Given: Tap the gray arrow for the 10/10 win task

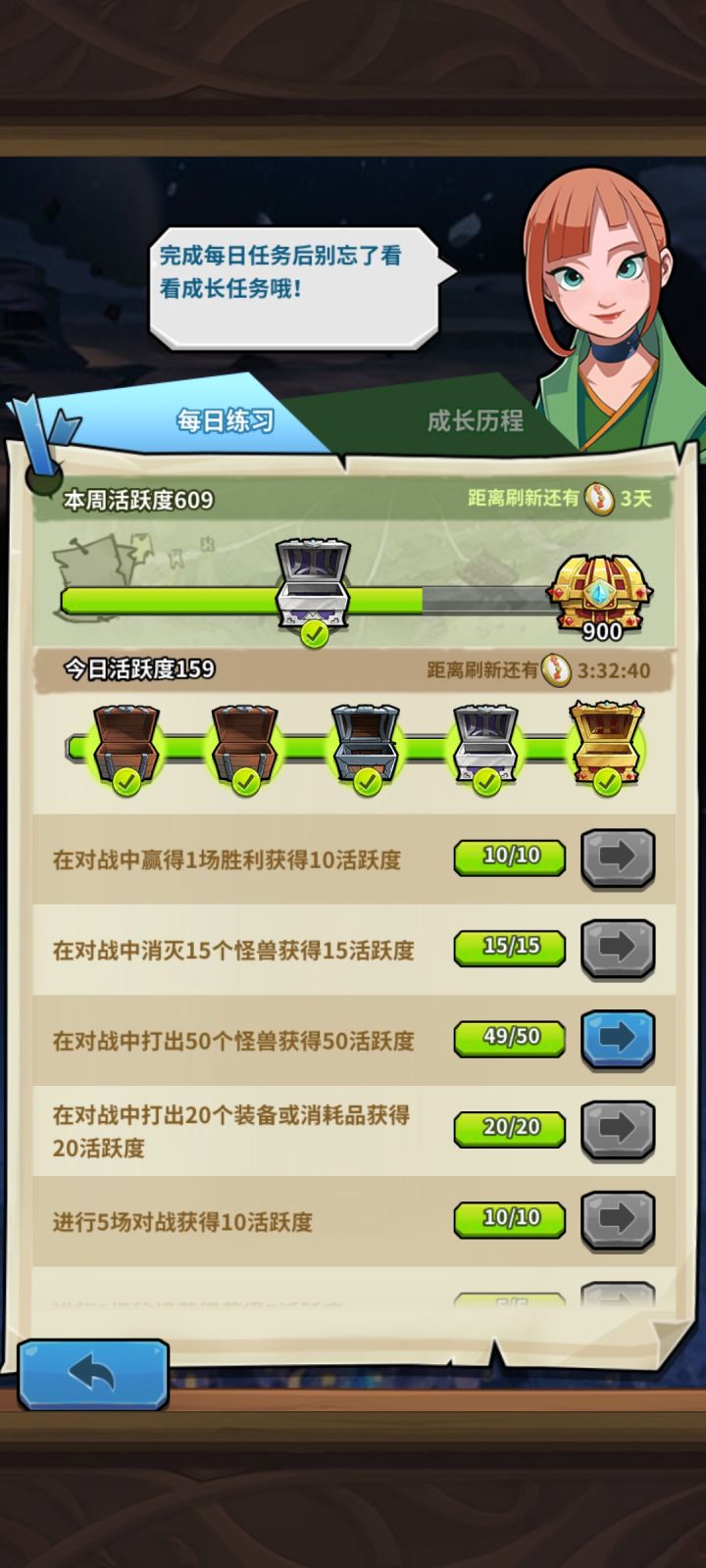Looking at the screenshot, I should (616, 857).
